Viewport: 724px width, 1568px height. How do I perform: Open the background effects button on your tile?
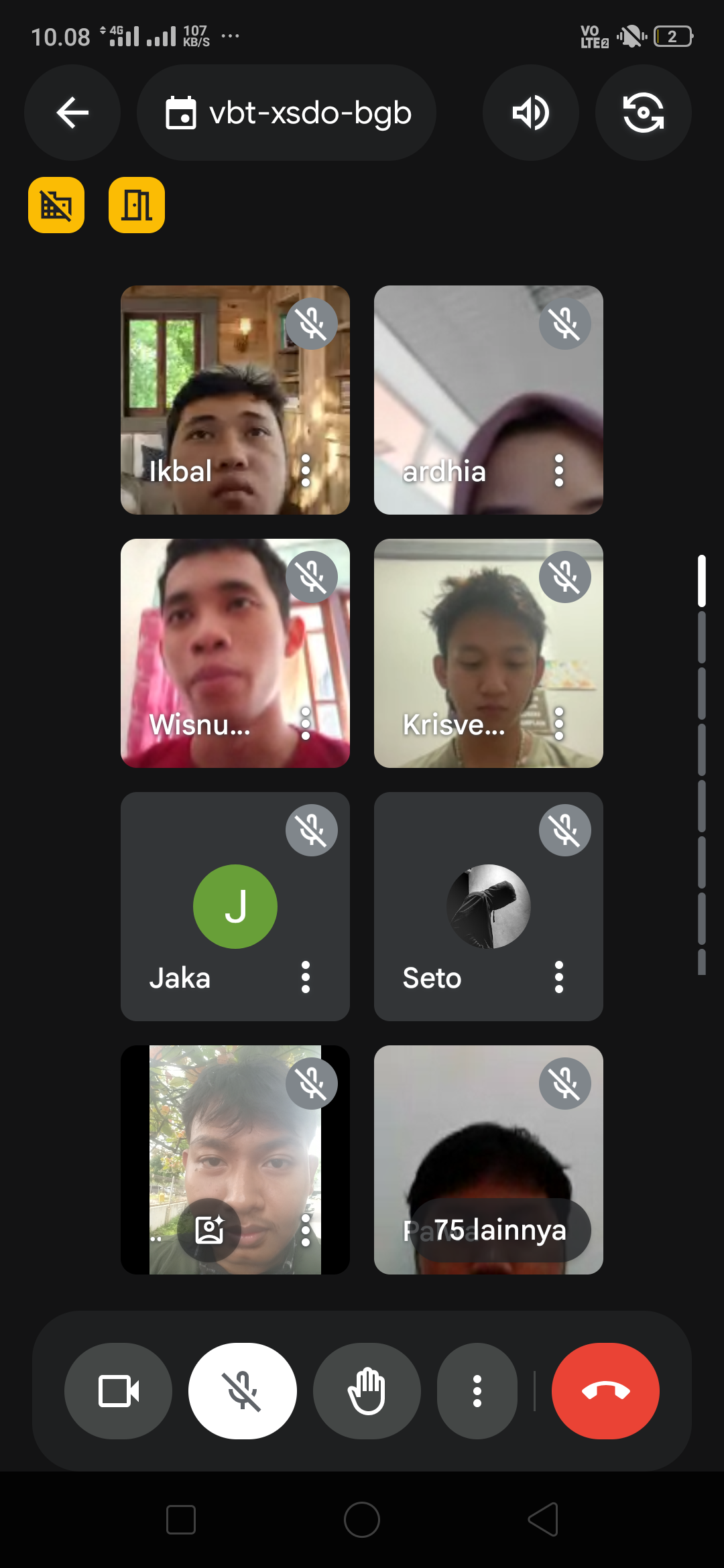coord(209,1230)
